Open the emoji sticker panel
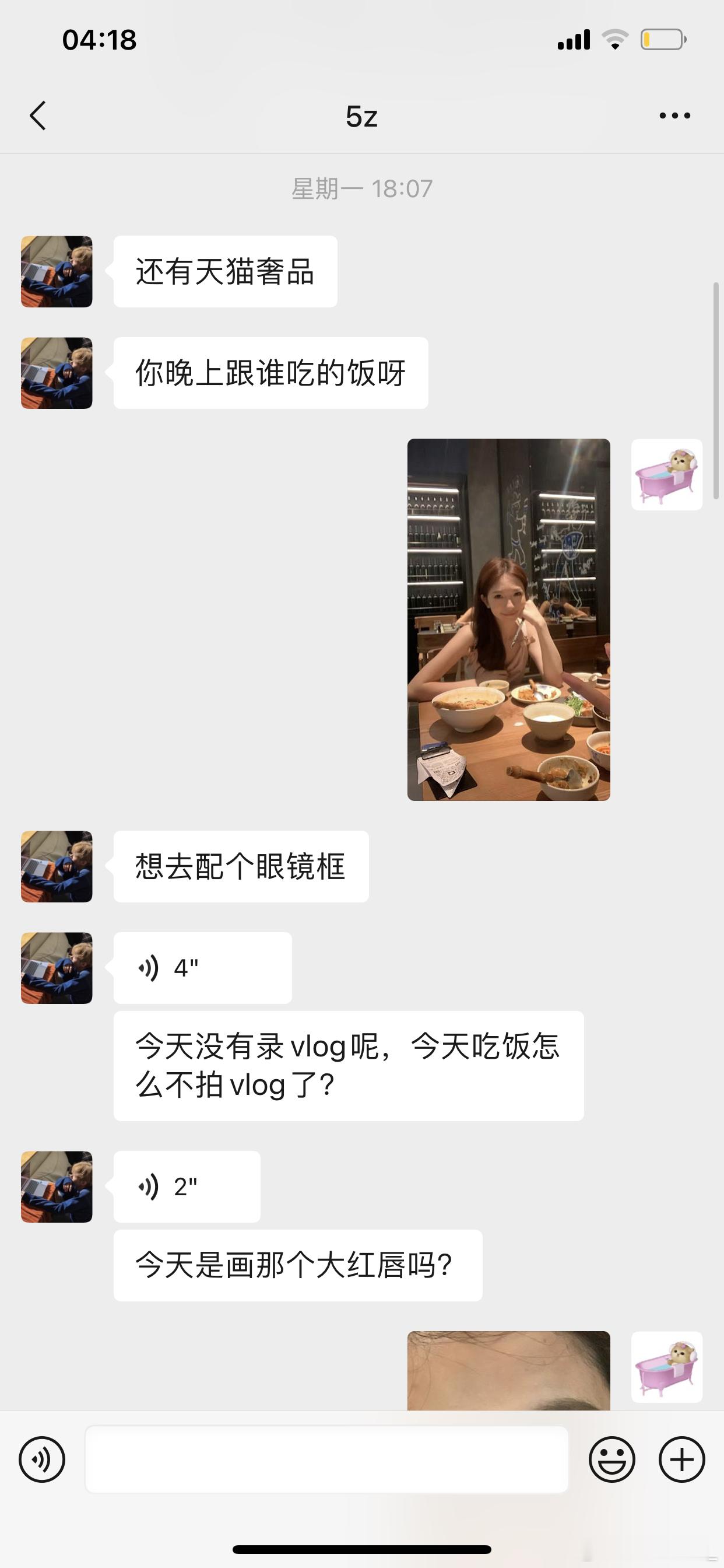Image resolution: width=724 pixels, height=1568 pixels. point(611,1459)
